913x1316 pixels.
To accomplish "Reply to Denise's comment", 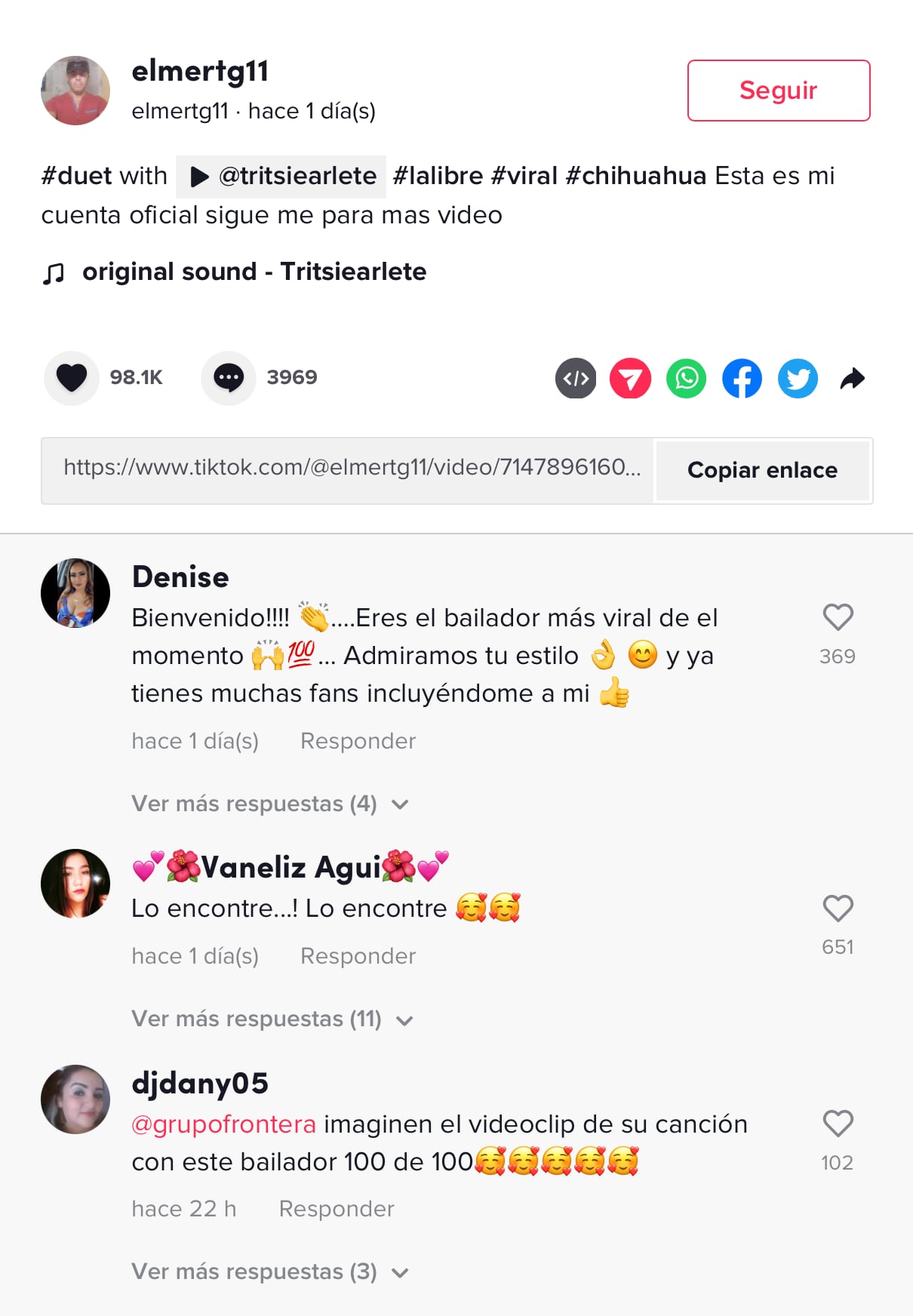I will pos(358,741).
